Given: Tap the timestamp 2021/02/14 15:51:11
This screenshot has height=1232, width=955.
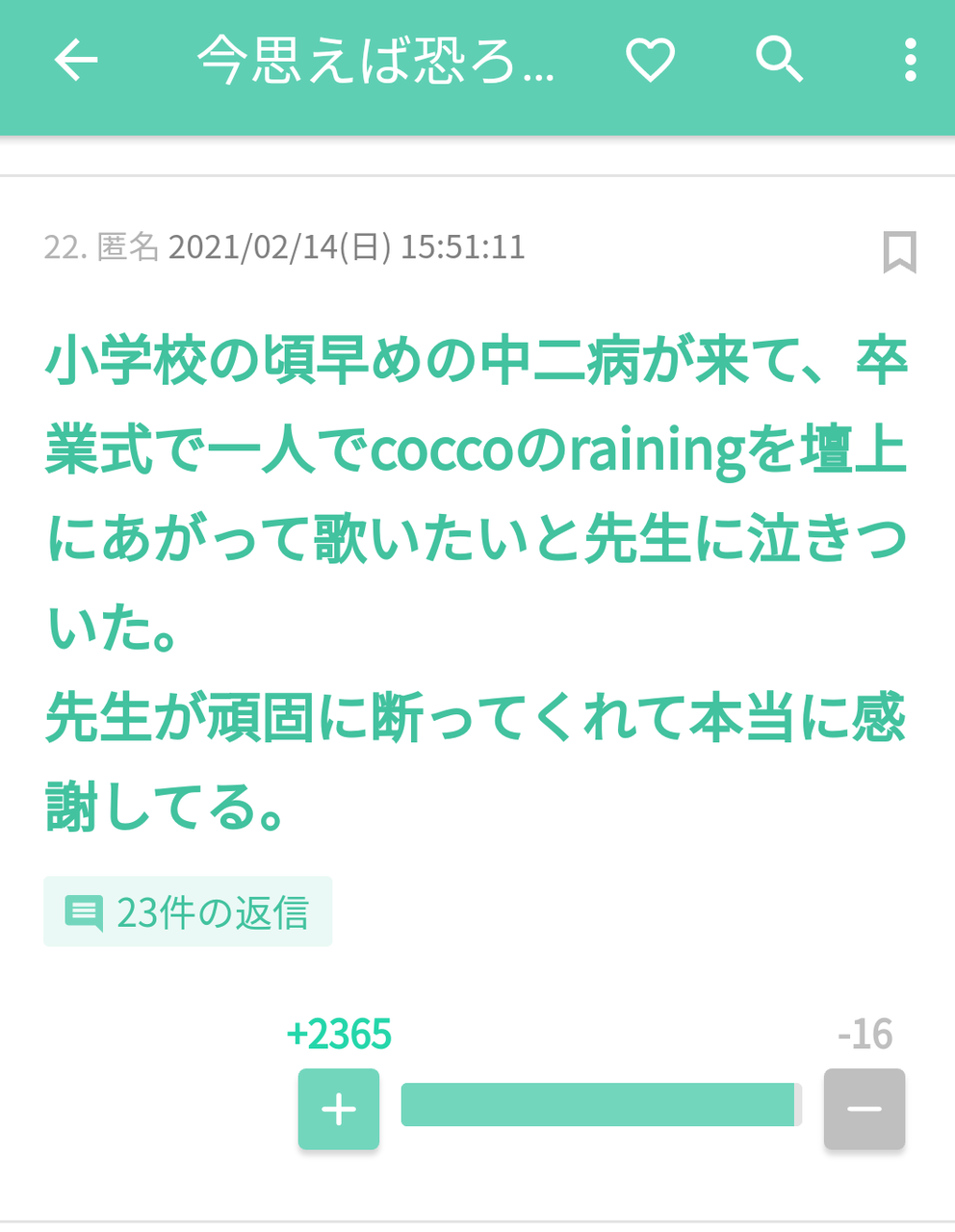Looking at the screenshot, I should [x=347, y=247].
